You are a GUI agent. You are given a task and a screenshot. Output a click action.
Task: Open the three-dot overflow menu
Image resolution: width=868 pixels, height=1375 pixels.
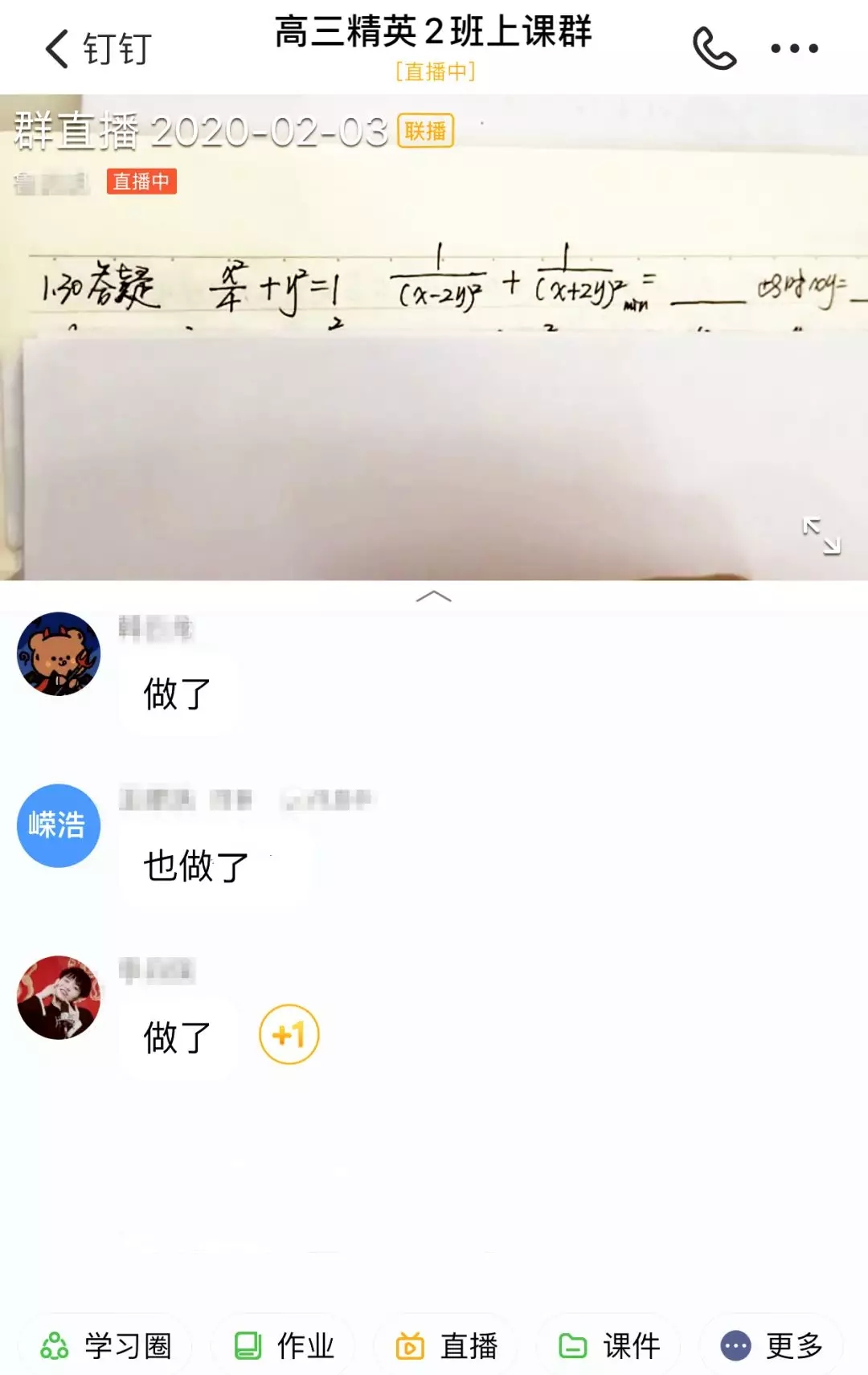794,48
